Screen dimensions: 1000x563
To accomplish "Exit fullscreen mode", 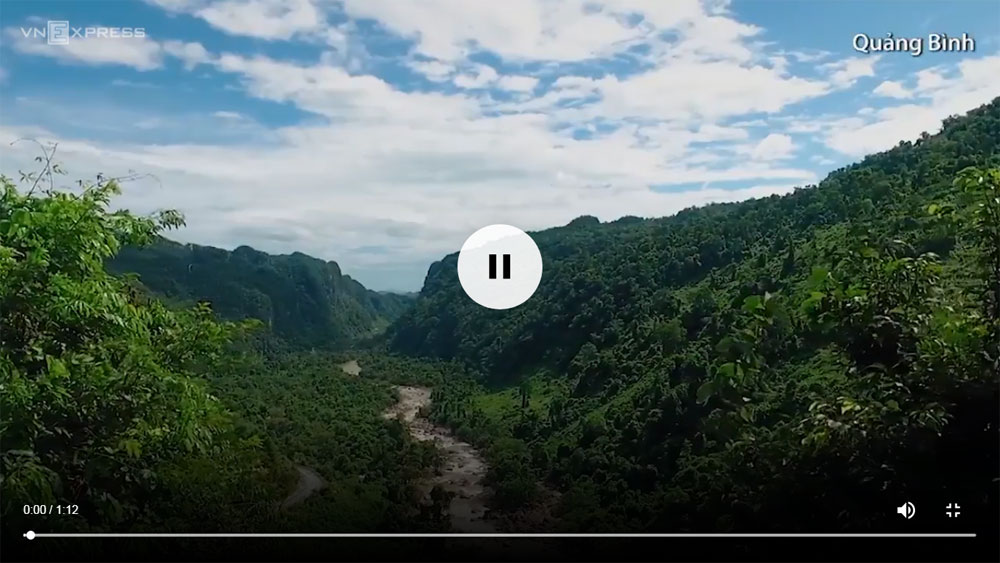I will coord(953,510).
